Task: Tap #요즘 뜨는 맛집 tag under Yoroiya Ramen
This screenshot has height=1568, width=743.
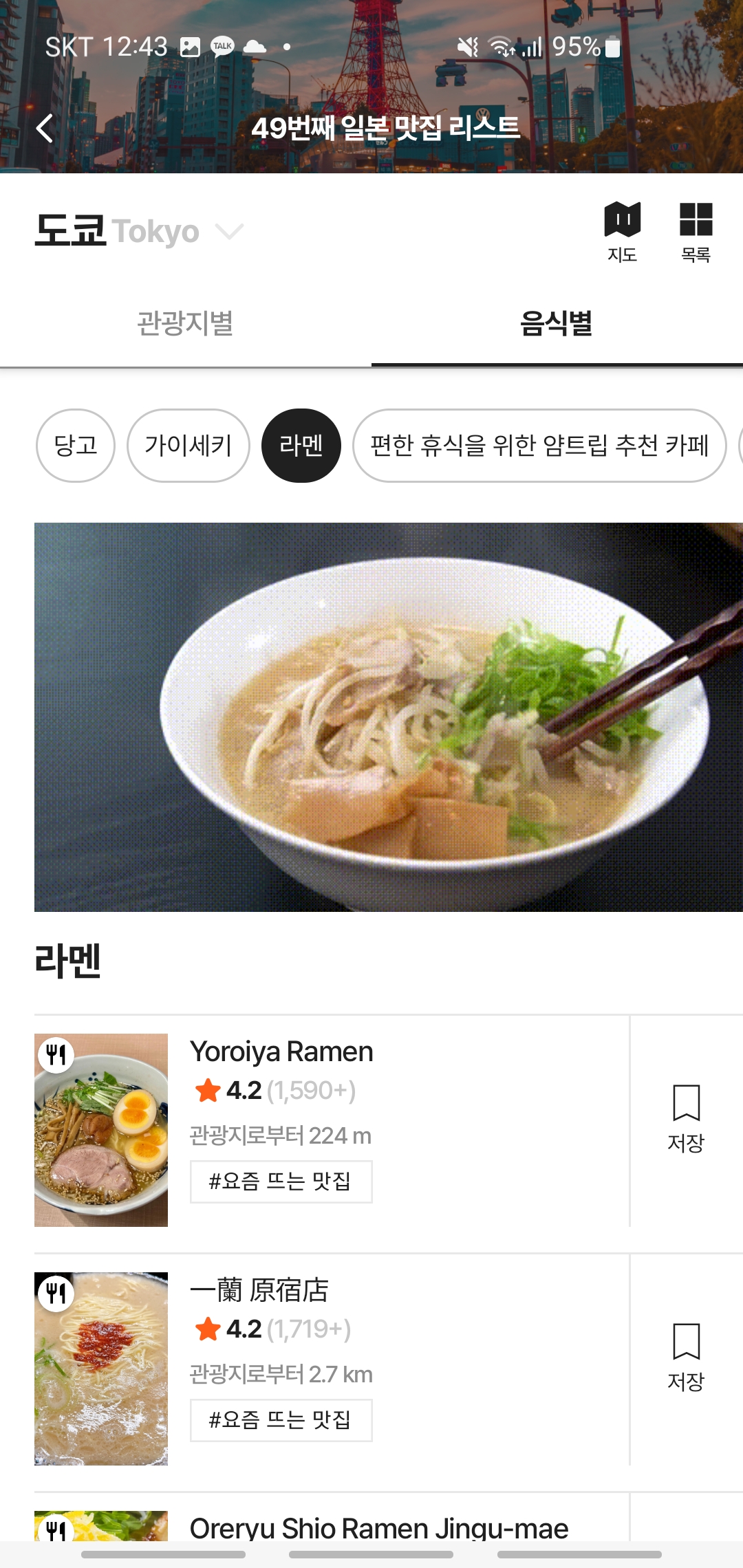Action: click(x=281, y=1182)
